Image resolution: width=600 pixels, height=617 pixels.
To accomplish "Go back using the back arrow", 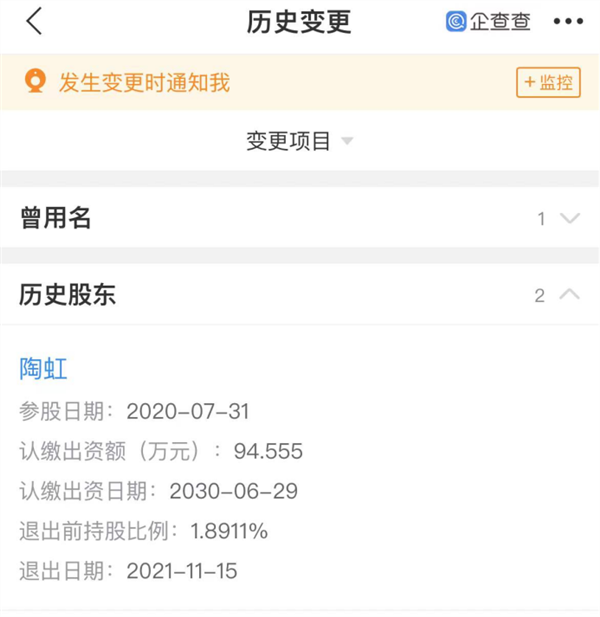I will [35, 22].
